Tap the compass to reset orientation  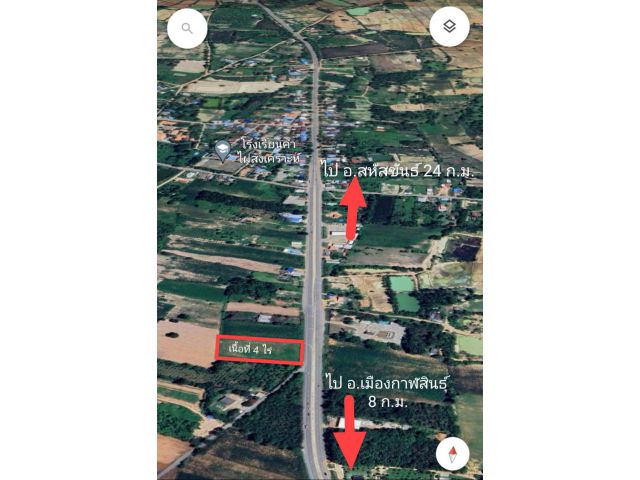pos(452,454)
